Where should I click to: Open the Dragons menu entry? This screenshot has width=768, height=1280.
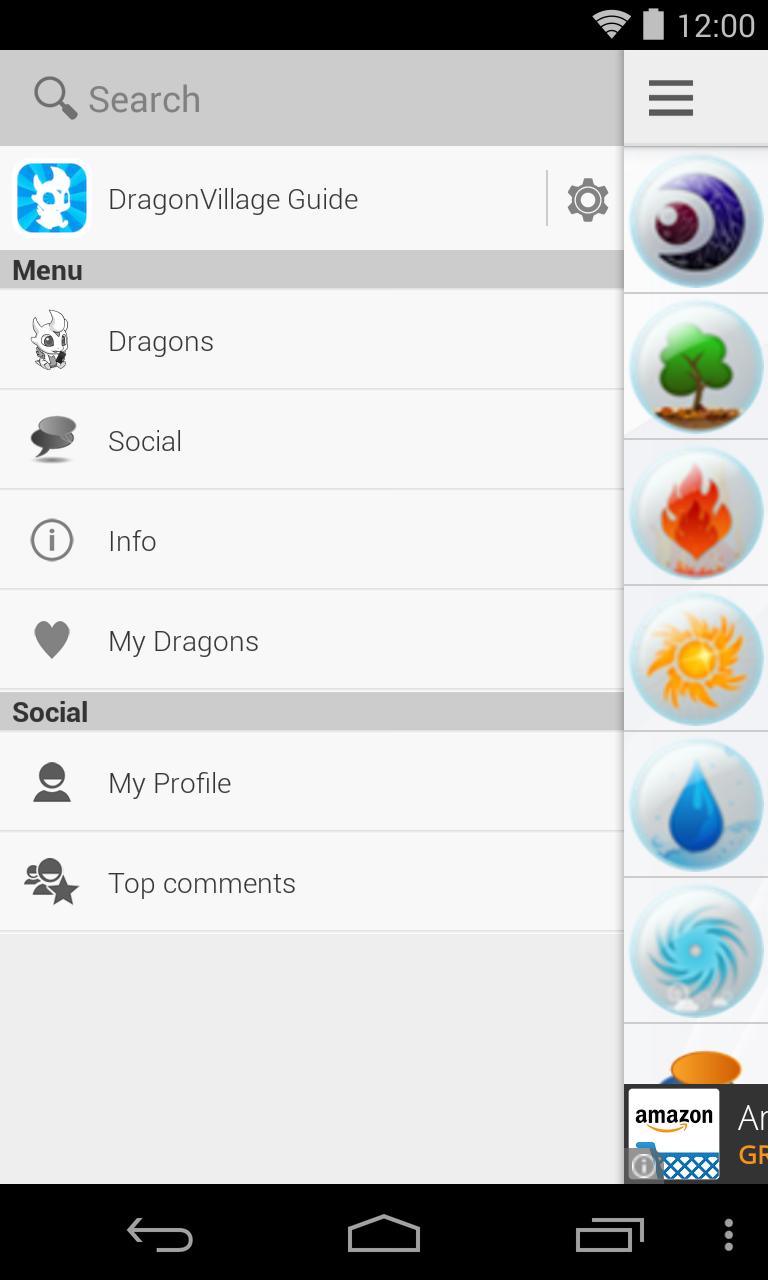point(160,340)
